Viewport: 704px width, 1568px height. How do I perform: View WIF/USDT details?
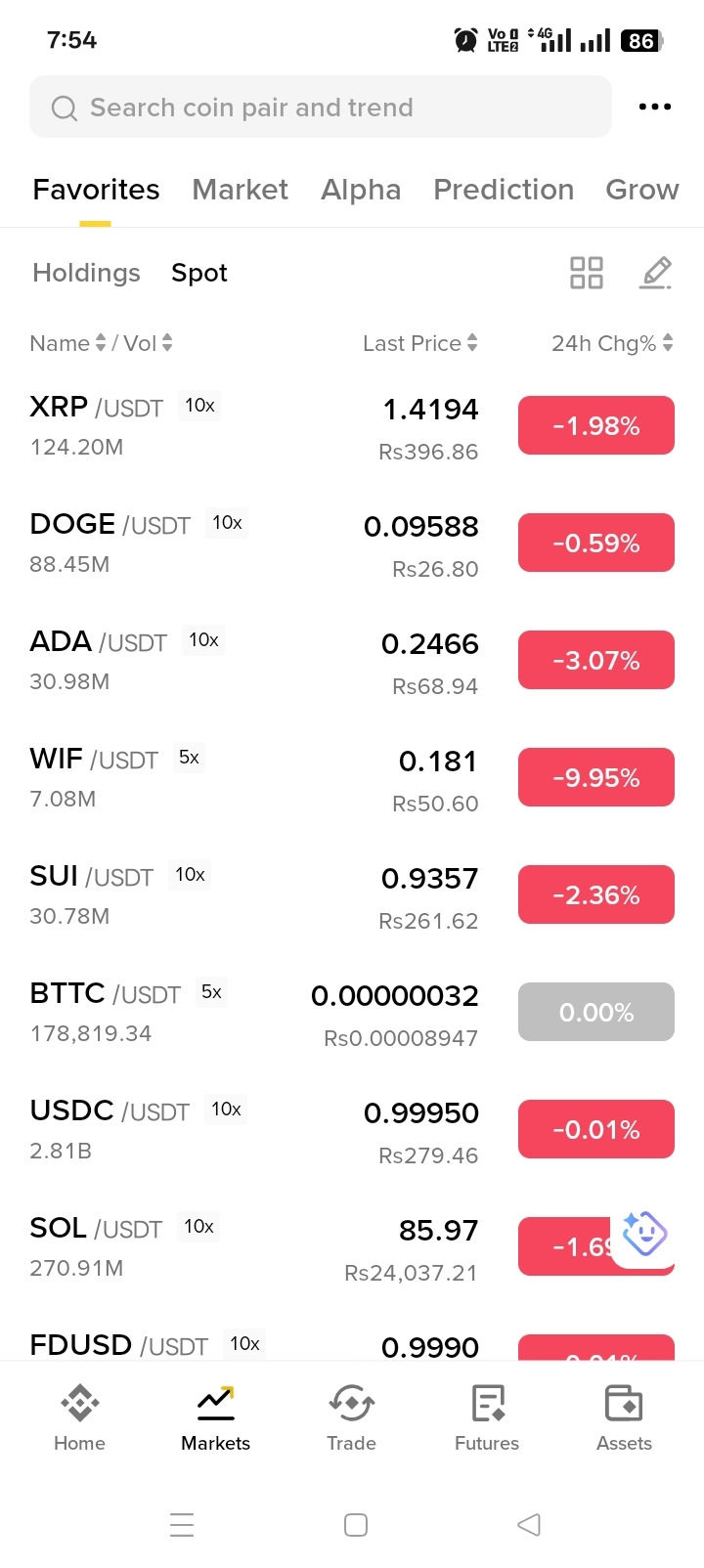[x=352, y=778]
